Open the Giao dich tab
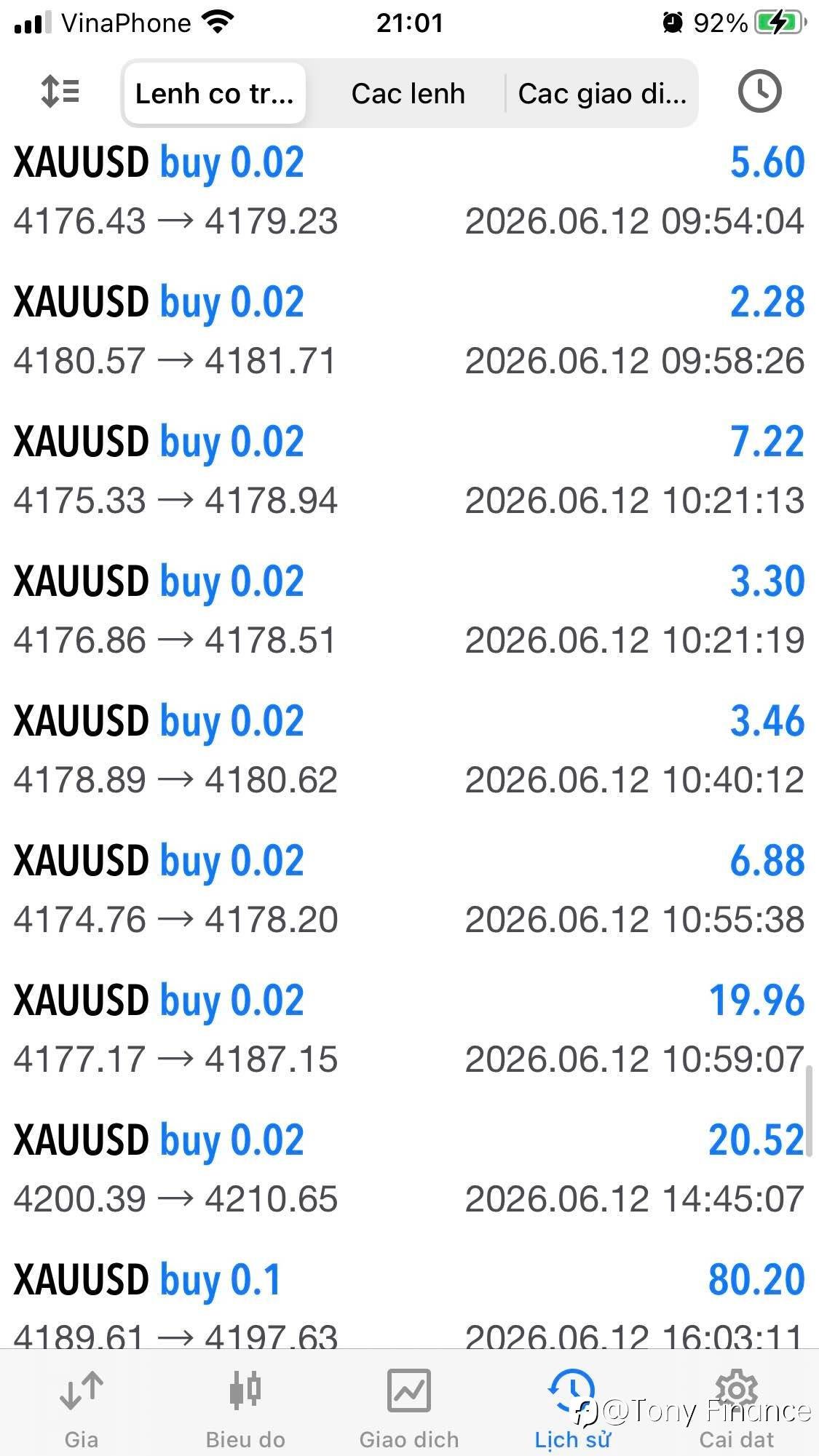The image size is (819, 1456). point(409,1409)
